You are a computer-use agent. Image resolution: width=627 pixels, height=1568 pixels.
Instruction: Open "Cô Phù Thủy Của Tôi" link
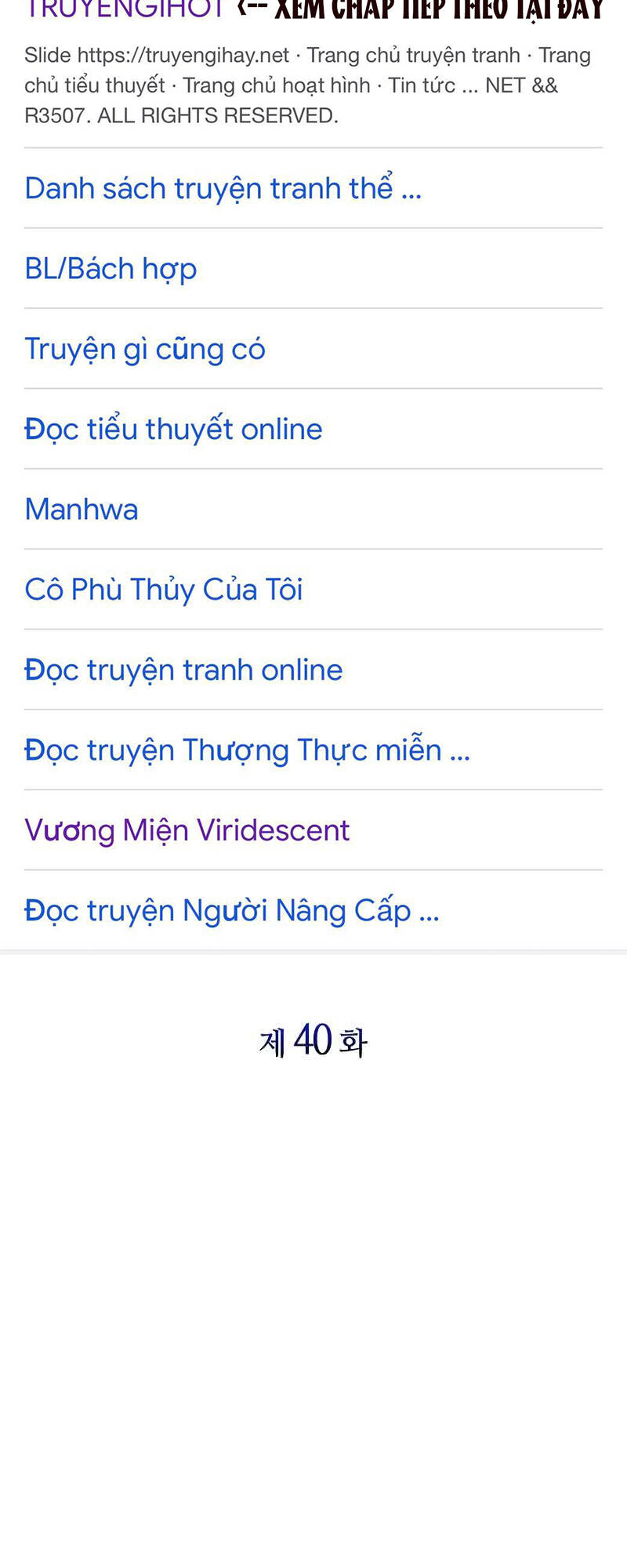pos(163,589)
